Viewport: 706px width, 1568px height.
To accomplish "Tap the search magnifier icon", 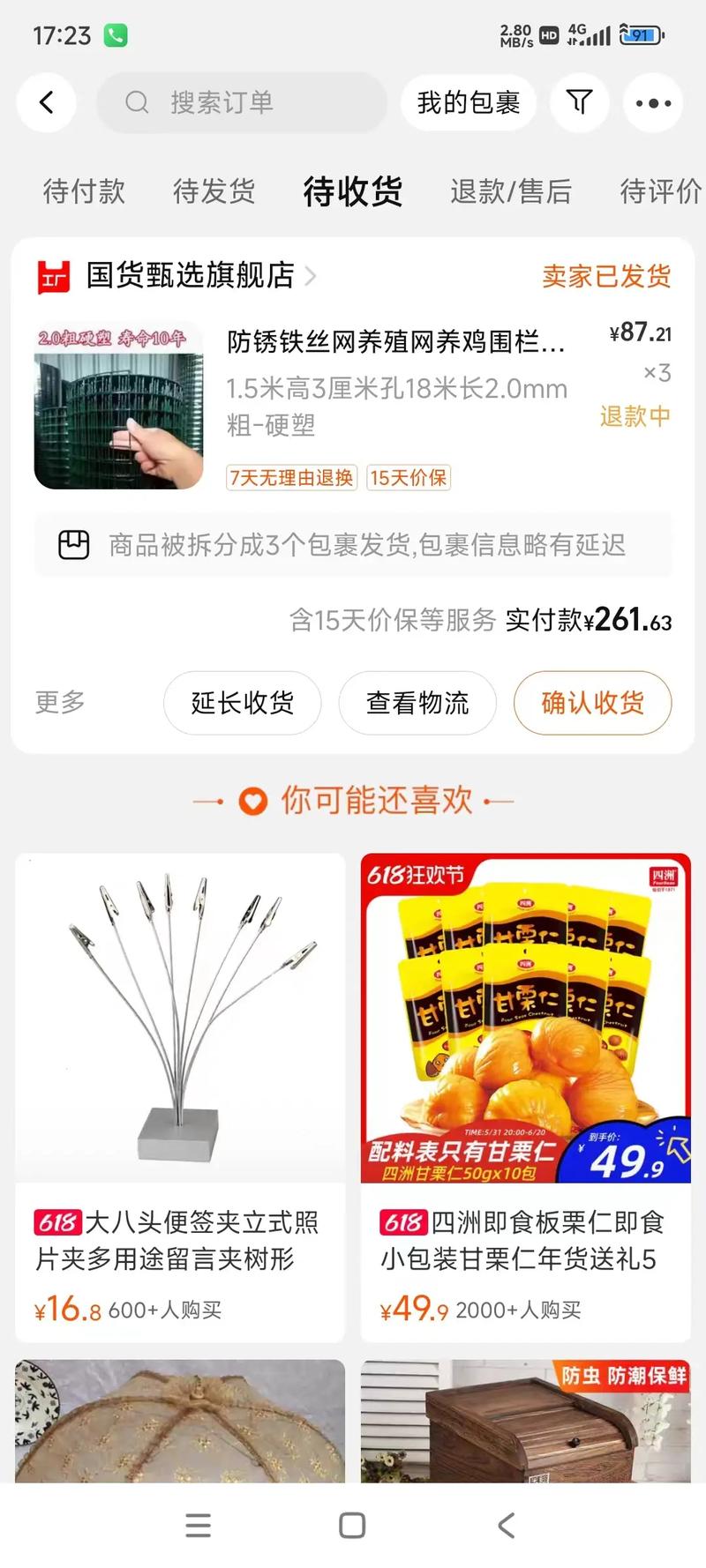I will click(135, 102).
